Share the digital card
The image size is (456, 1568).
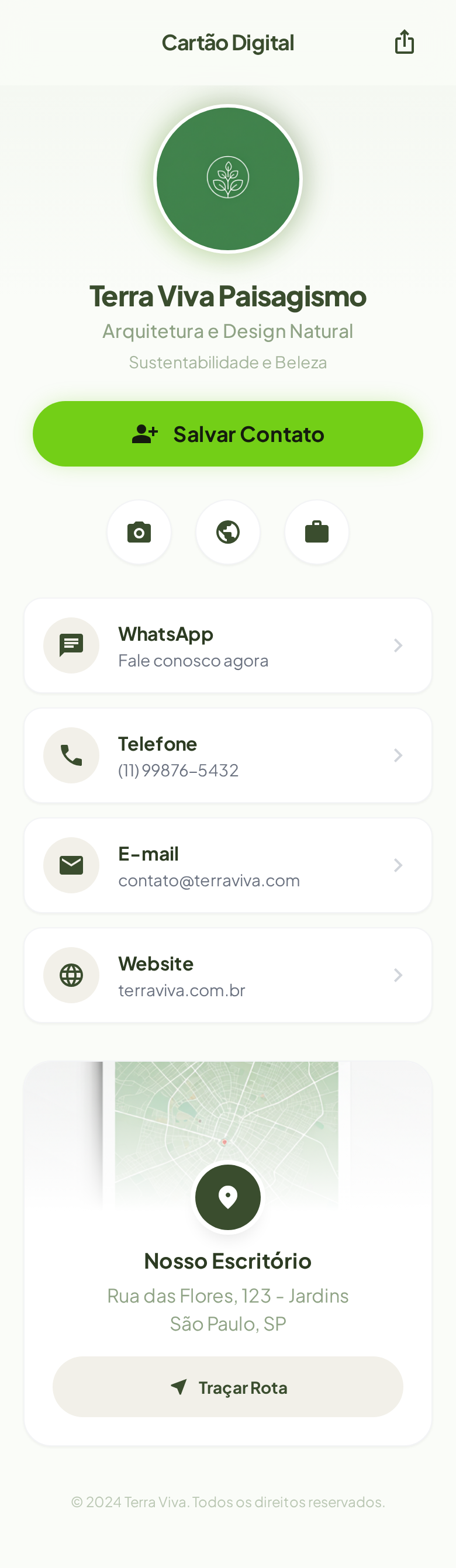404,42
